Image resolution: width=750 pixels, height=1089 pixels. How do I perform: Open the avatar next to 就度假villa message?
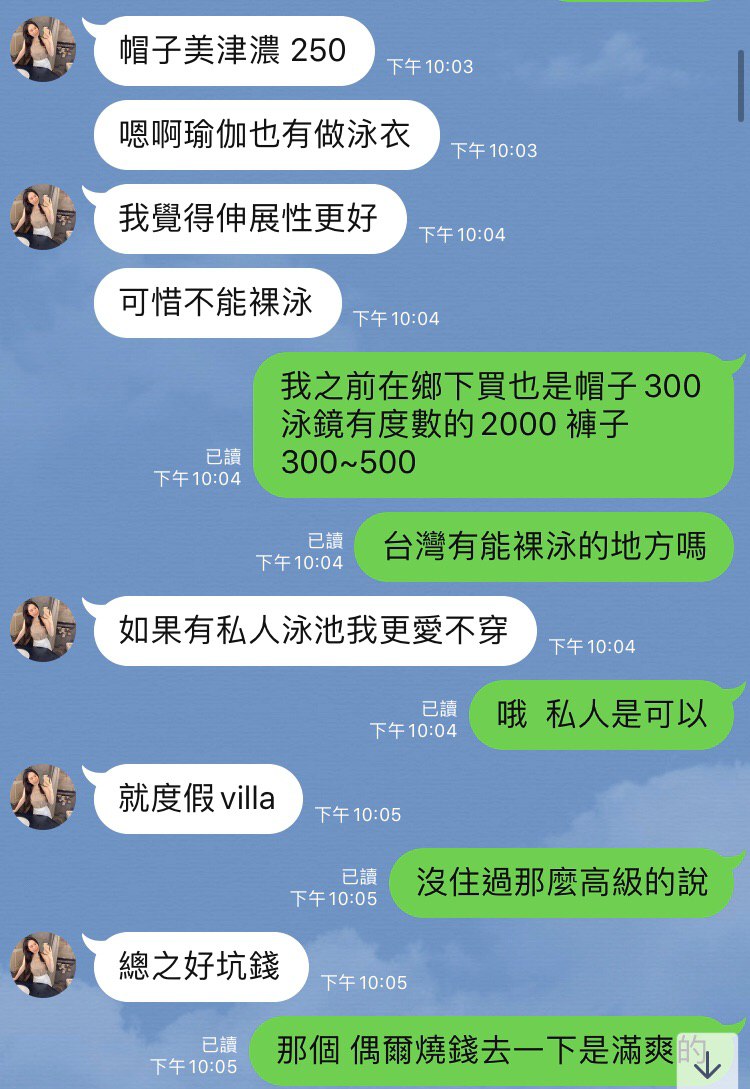point(43,797)
